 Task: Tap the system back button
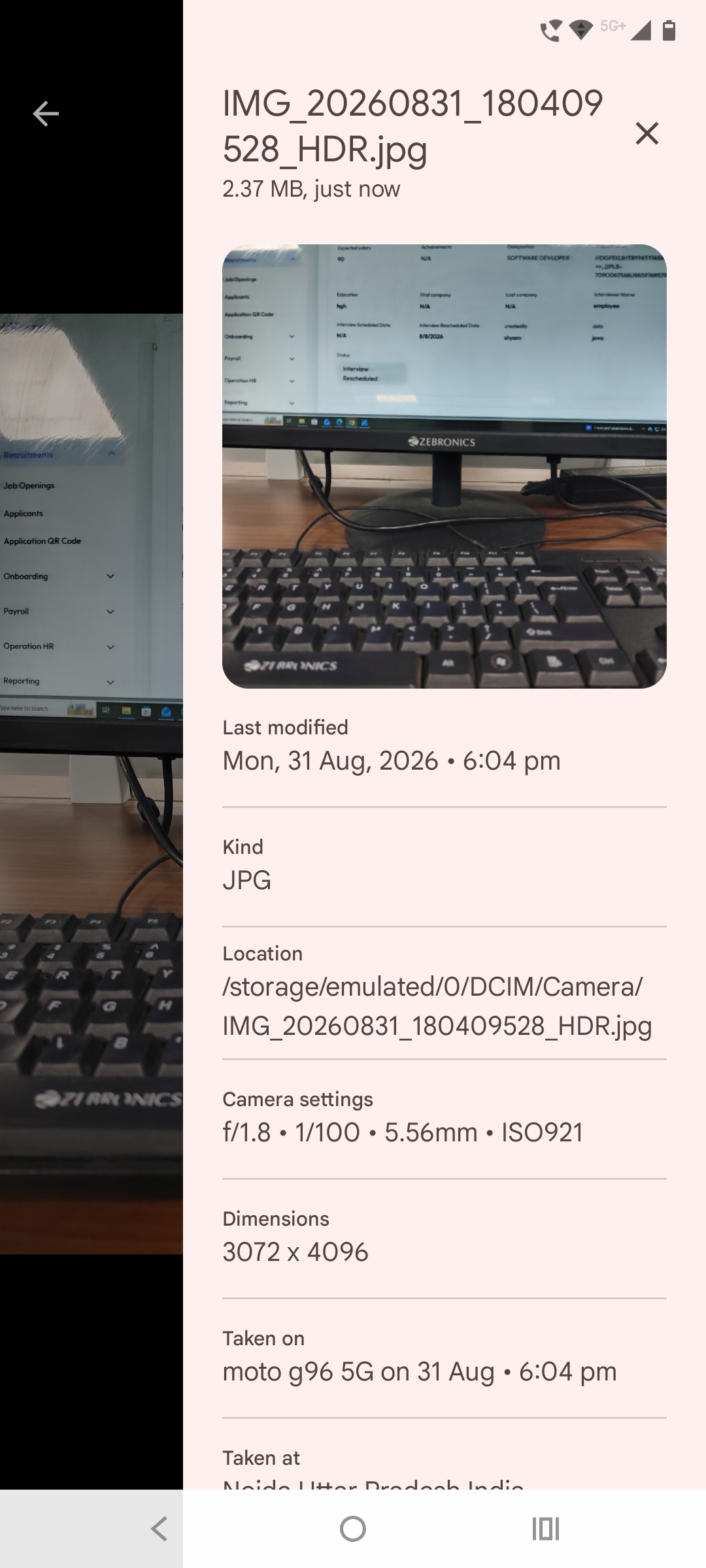pos(159,1529)
